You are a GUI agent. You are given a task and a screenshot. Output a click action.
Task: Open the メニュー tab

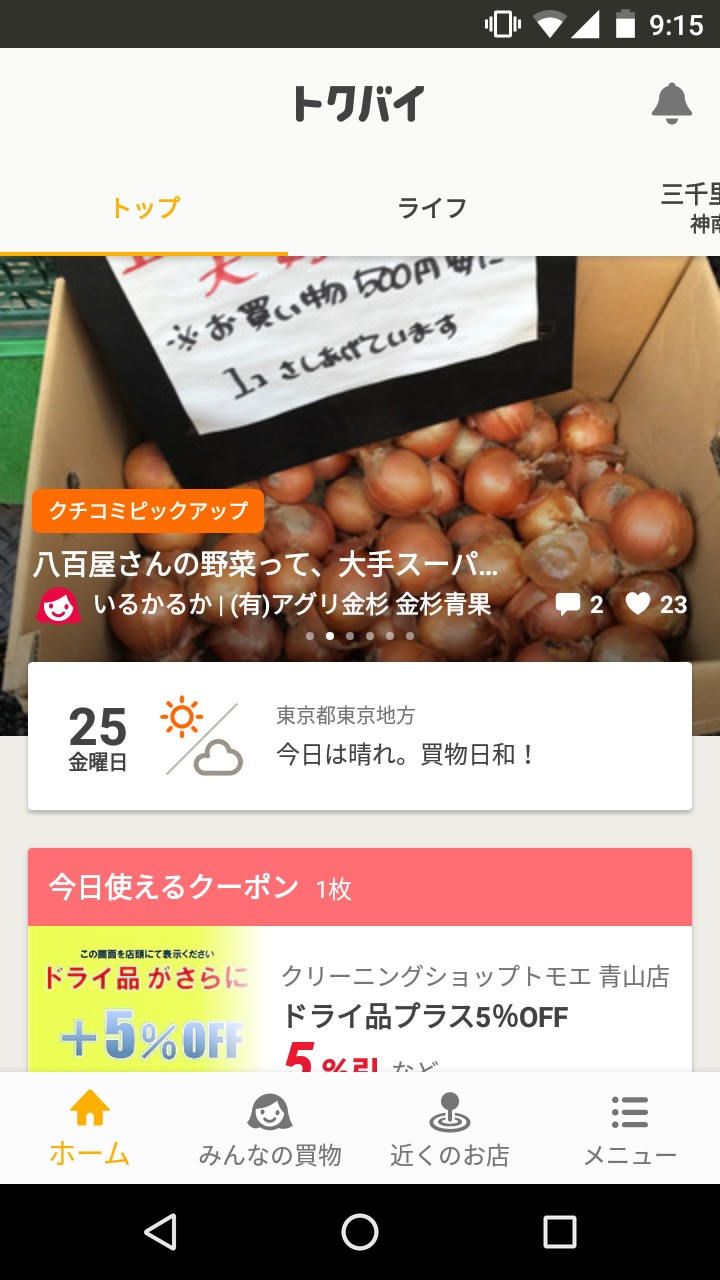630,1128
